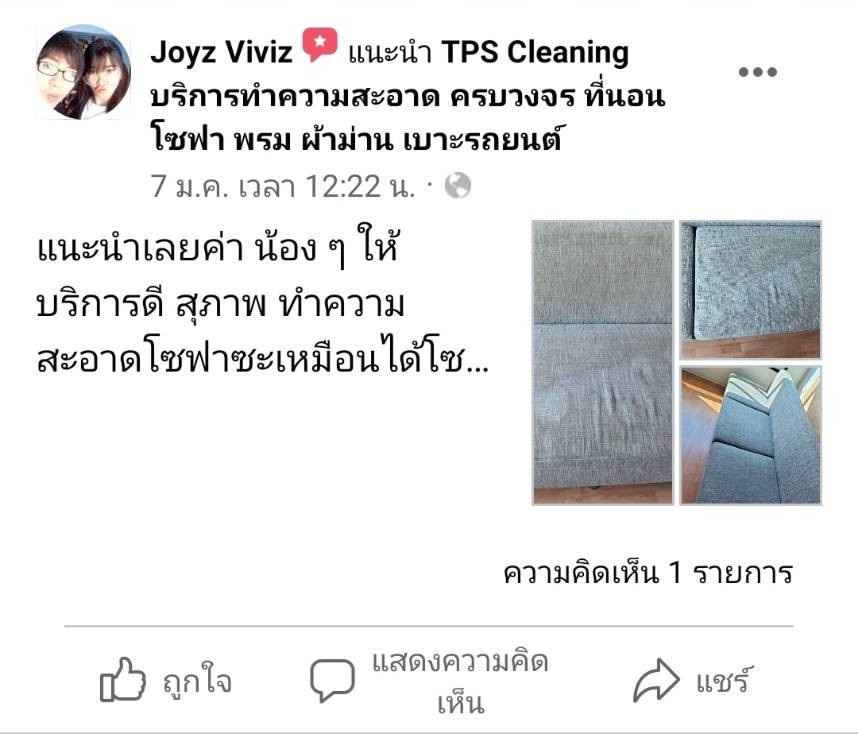Open the post's three-dot overflow menu
The image size is (858, 734).
coord(757,72)
